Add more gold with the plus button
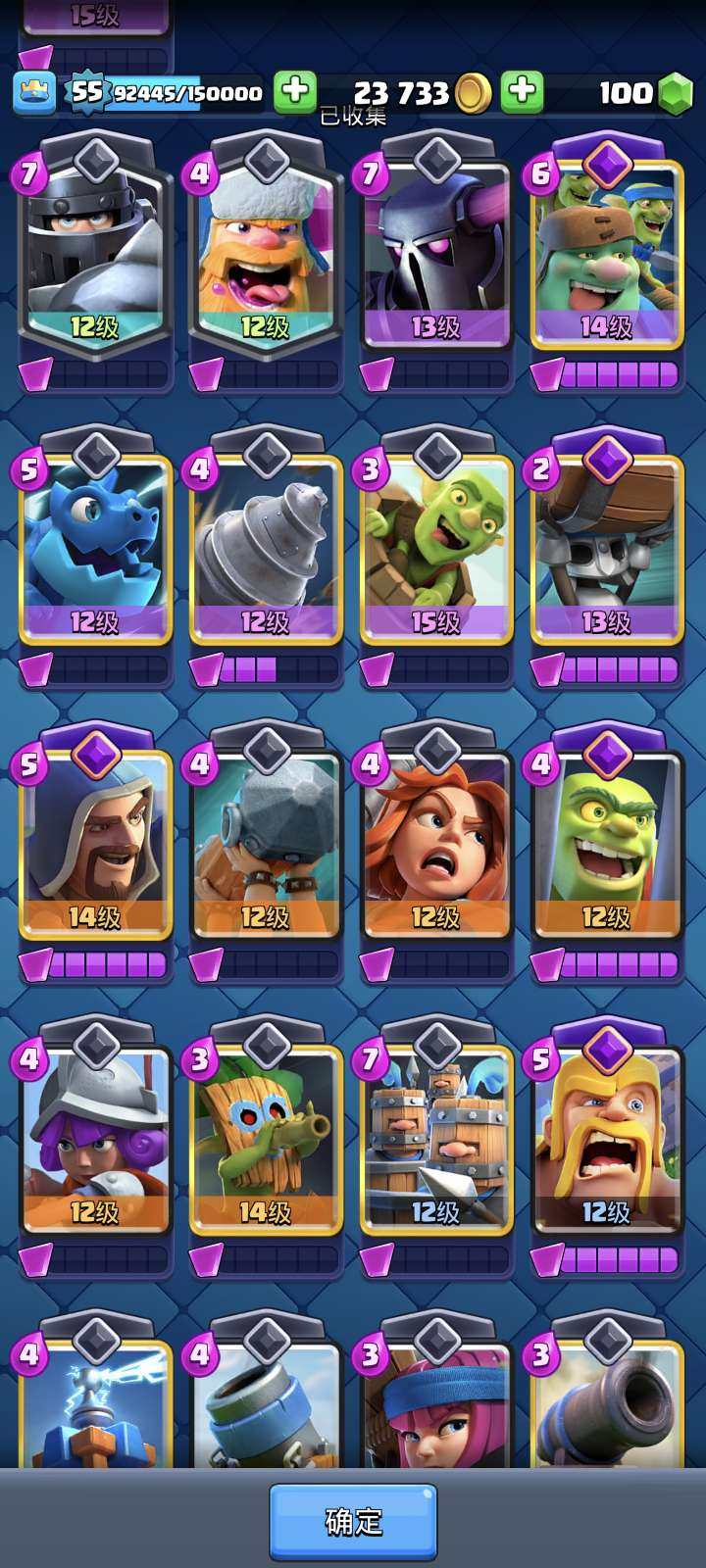The height and width of the screenshot is (1568, 706). tap(523, 92)
